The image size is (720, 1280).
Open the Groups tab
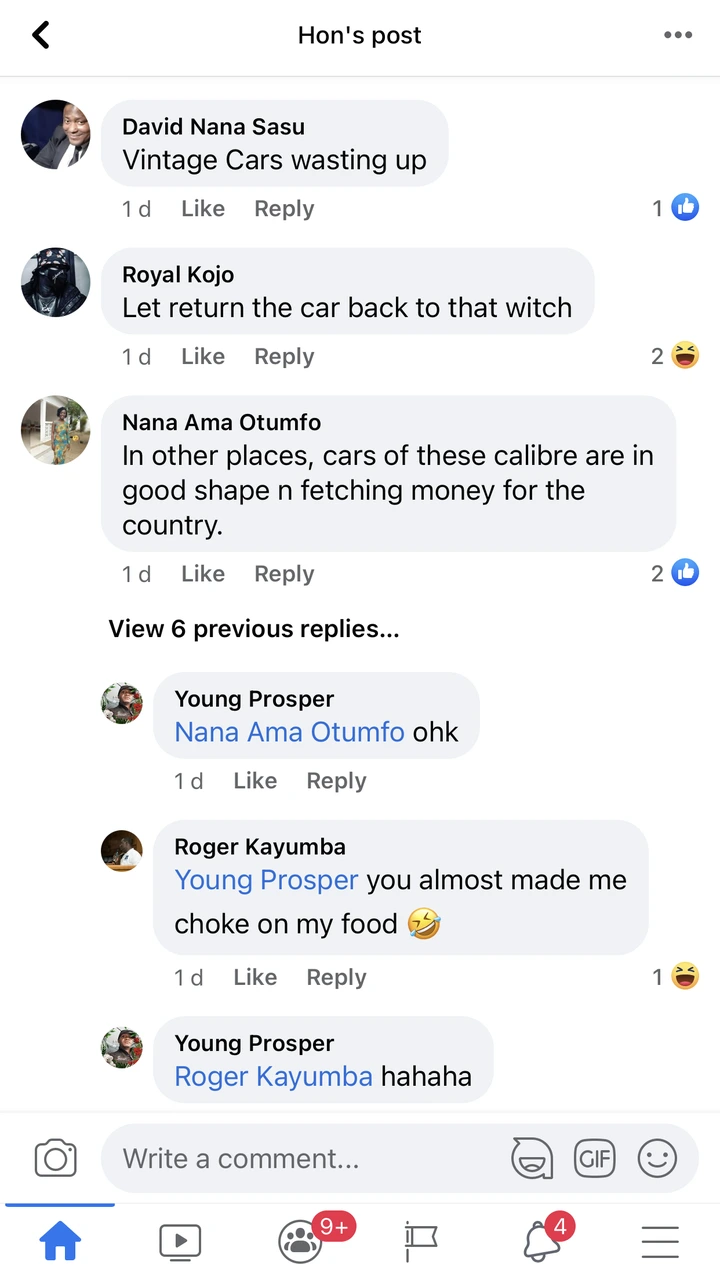(300, 1242)
